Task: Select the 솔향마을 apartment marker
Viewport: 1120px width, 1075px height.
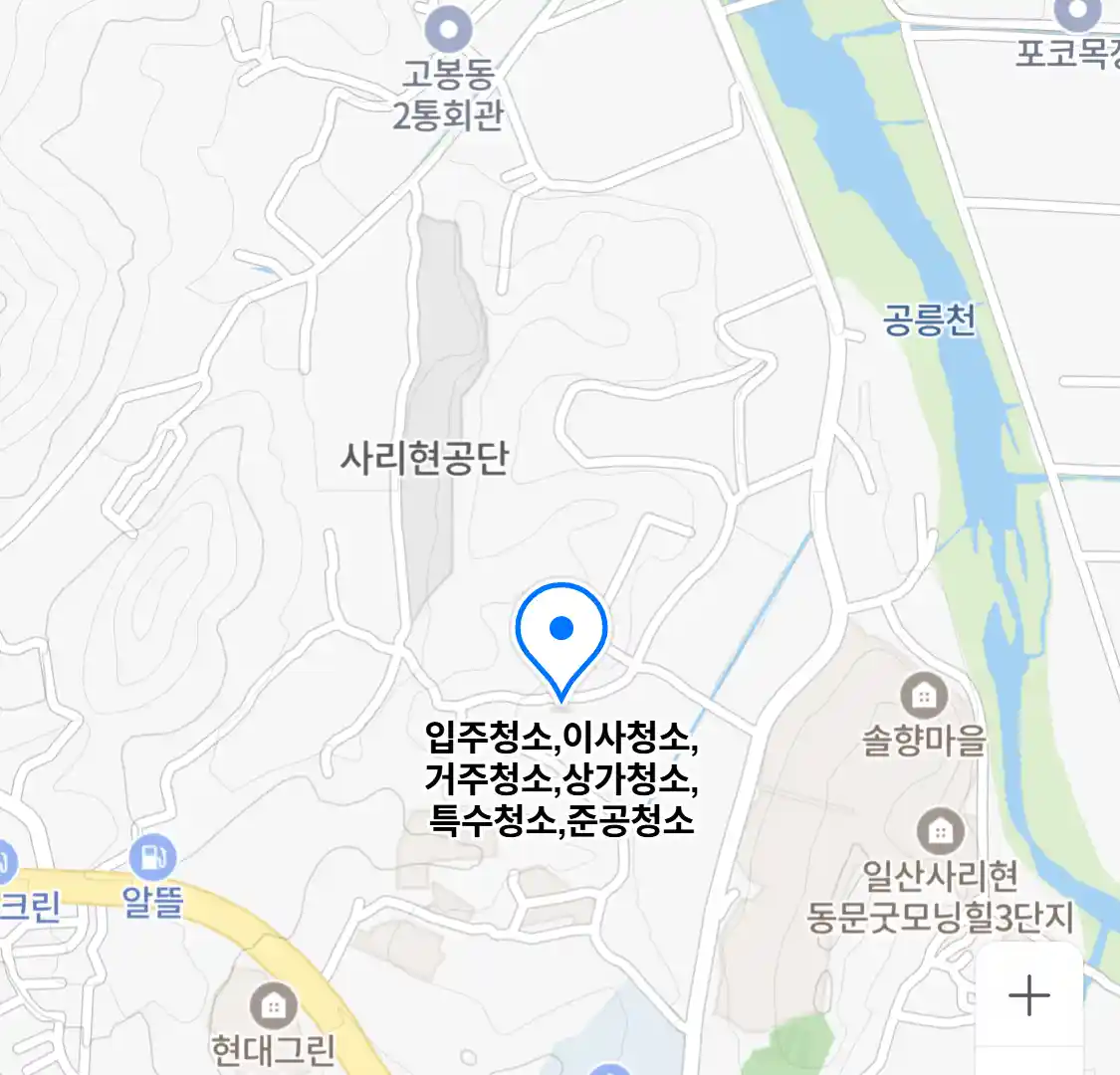Action: click(x=923, y=695)
